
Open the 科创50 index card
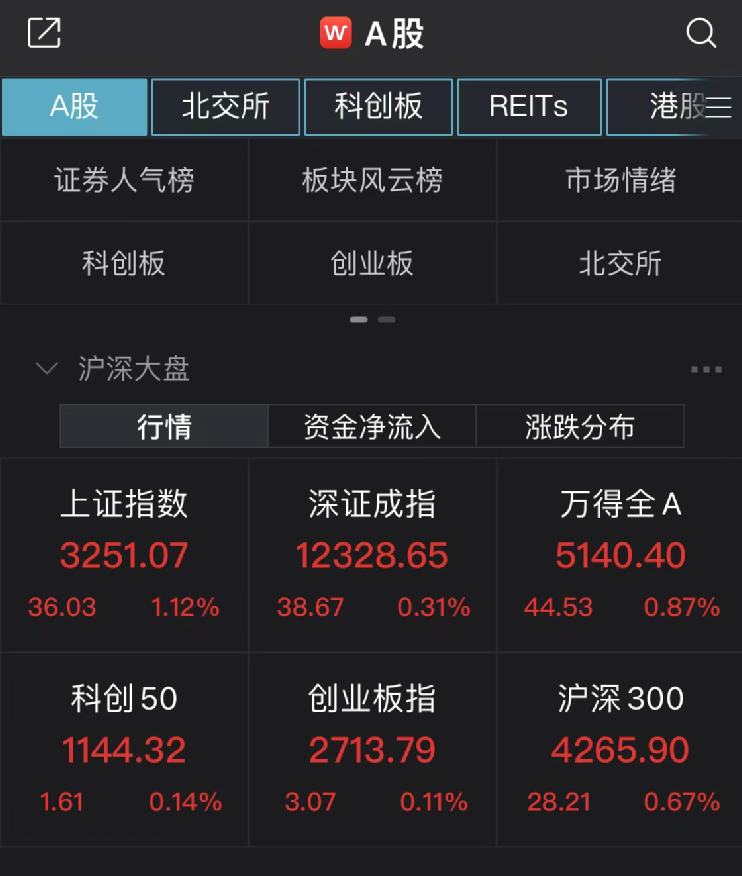pos(124,750)
